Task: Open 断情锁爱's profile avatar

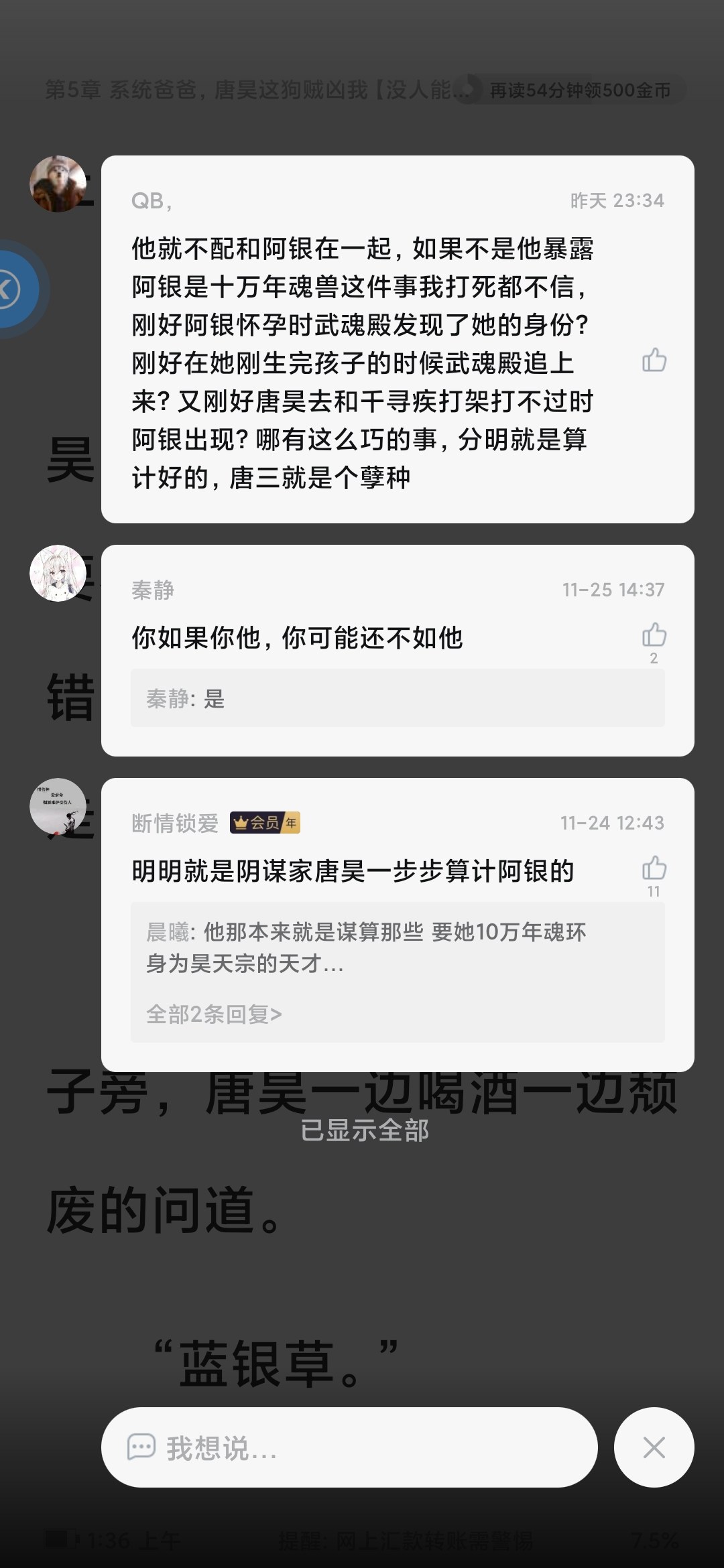Action: point(58,807)
